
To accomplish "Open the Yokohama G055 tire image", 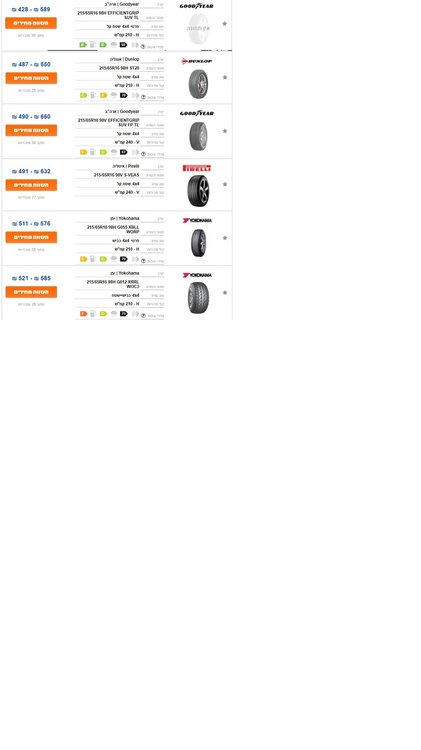I will pyautogui.click(x=198, y=243).
